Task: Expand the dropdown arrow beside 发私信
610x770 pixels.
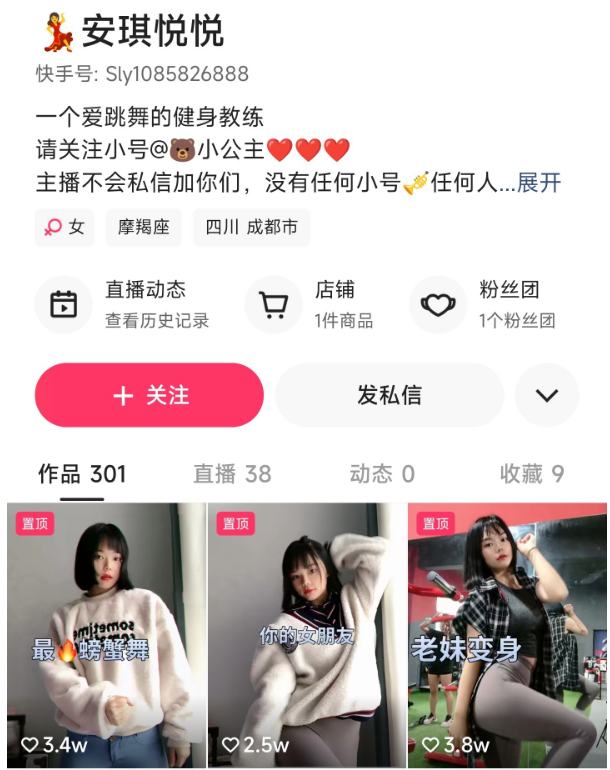Action: 547,395
